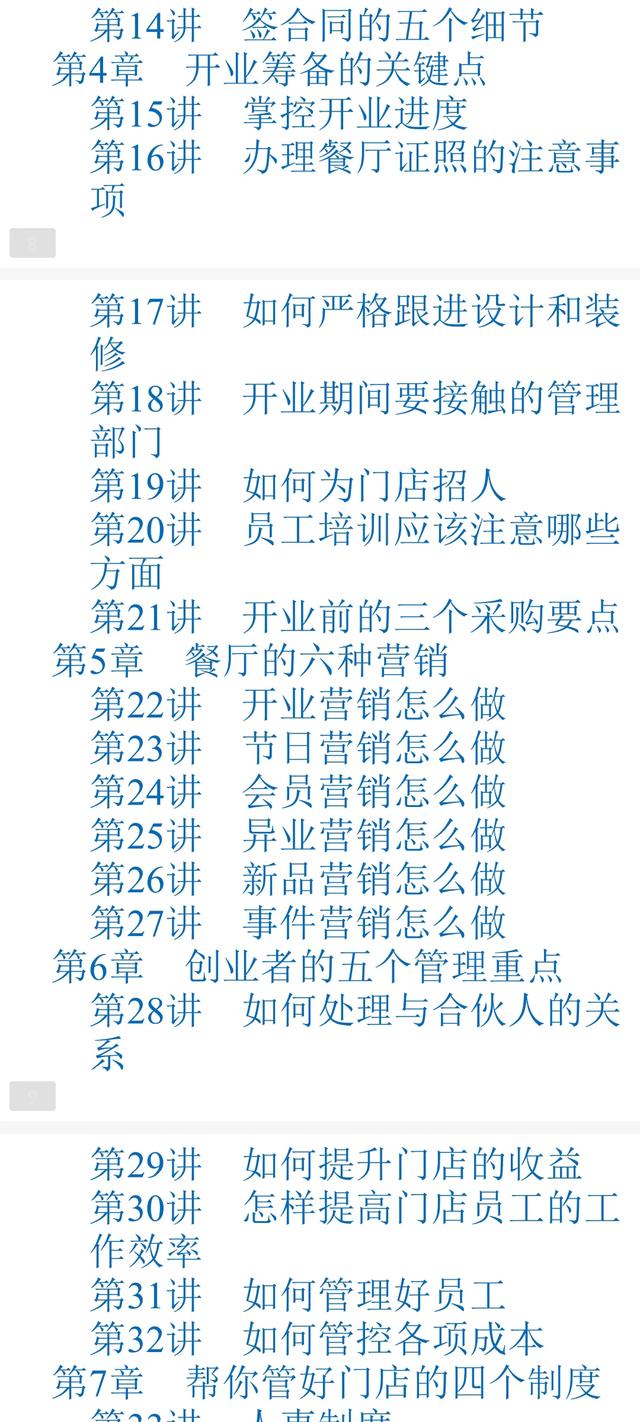Image resolution: width=640 pixels, height=1422 pixels.
Task: Open 第21讲 开业前的三个采购要点
Action: [x=356, y=618]
